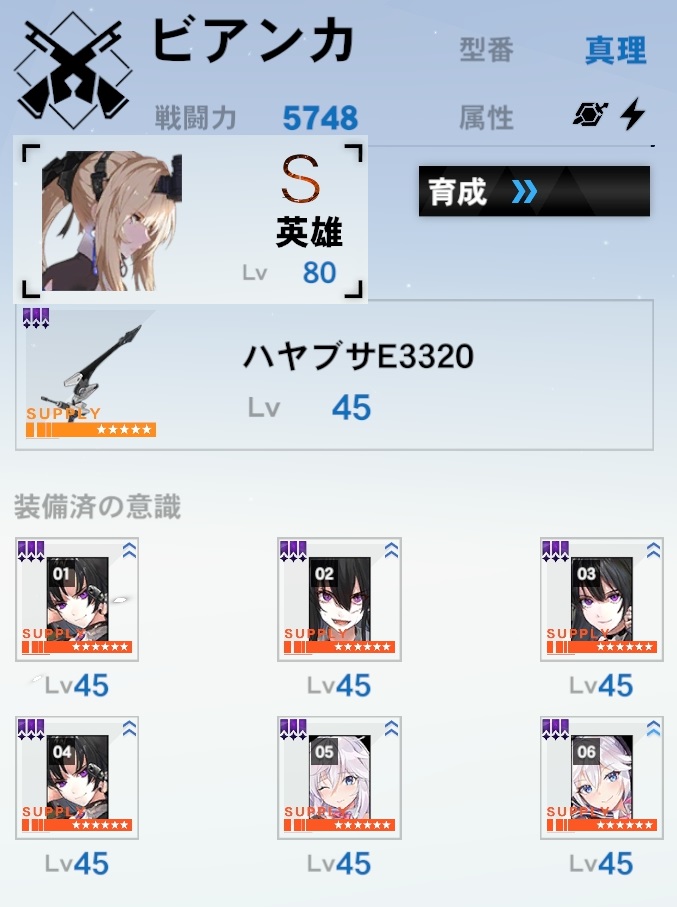The height and width of the screenshot is (907, 677).
Task: Select memory slot 01
Action: 77,599
